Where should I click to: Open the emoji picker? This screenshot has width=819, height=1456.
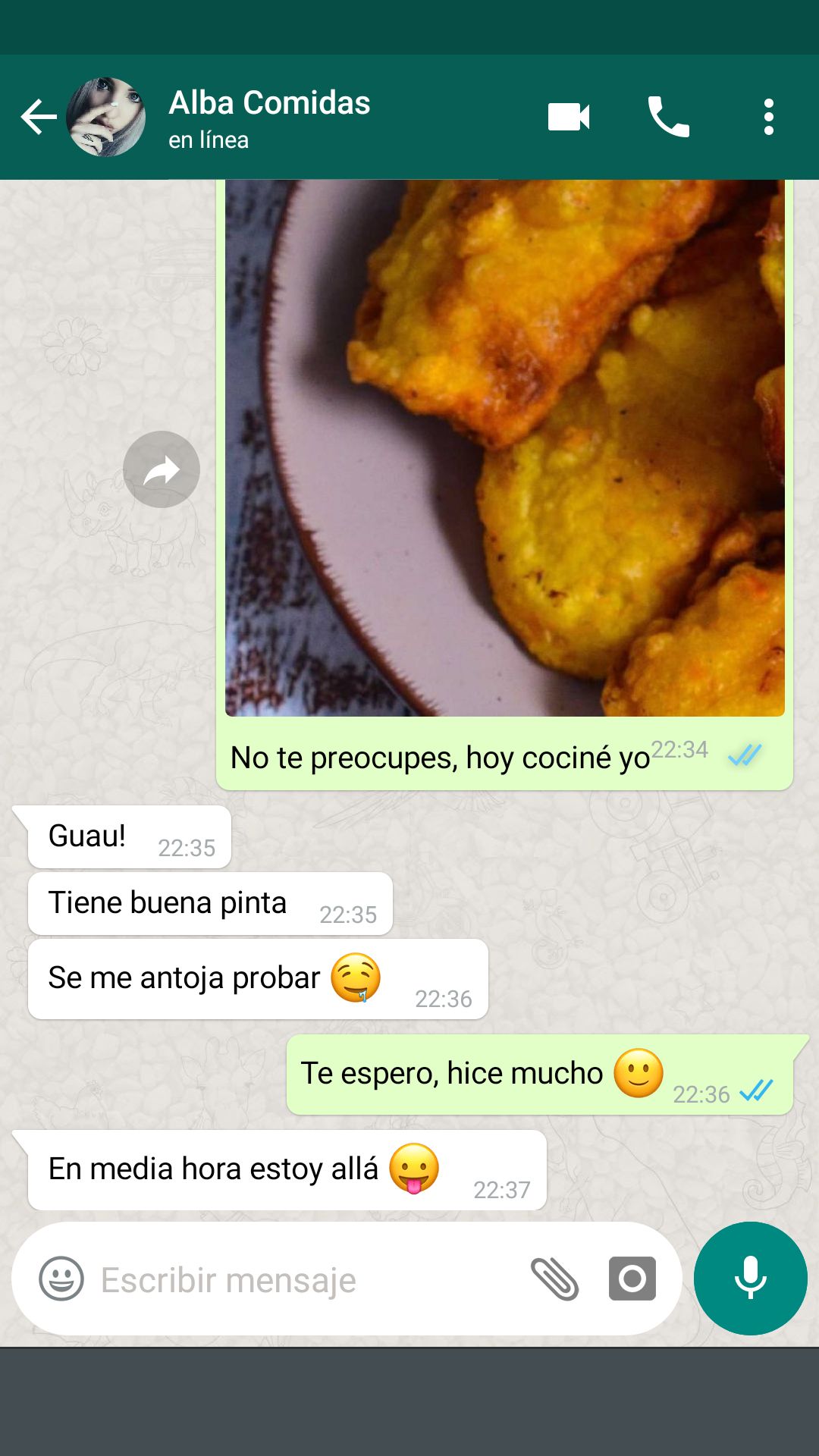coord(61,1279)
